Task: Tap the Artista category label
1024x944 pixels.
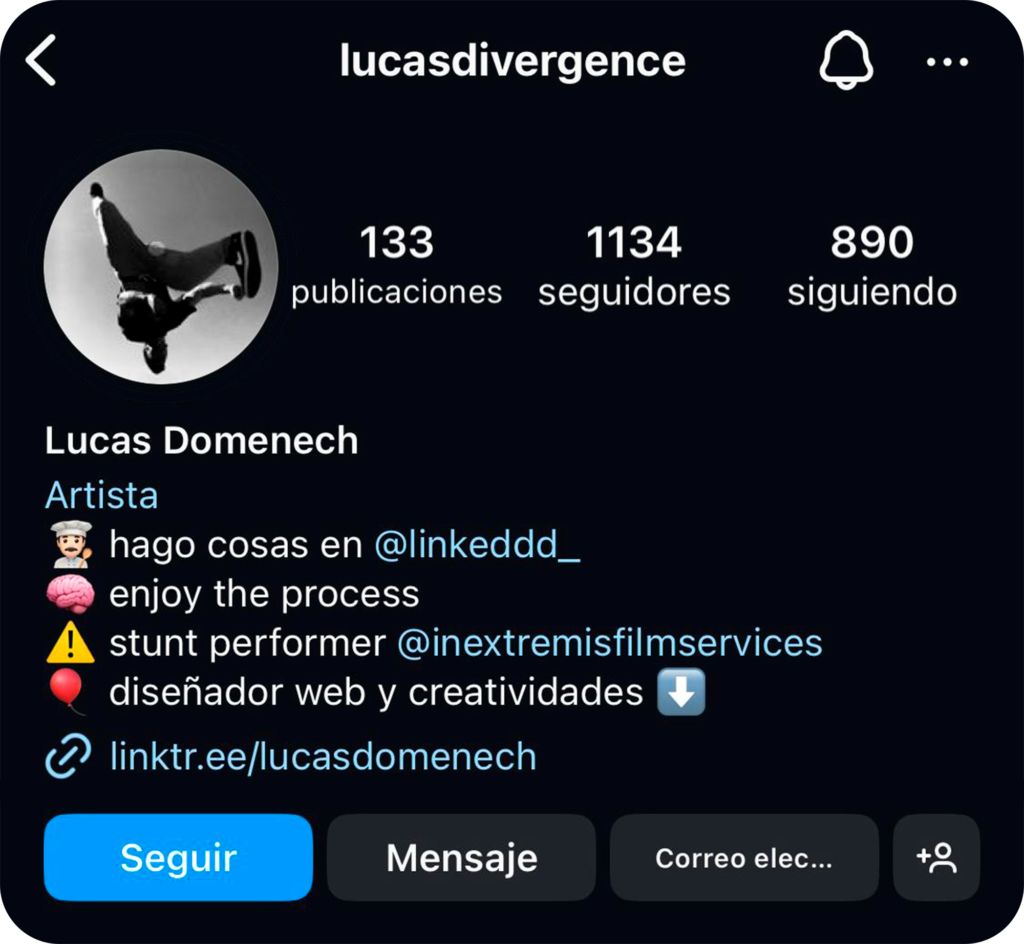Action: pos(102,495)
